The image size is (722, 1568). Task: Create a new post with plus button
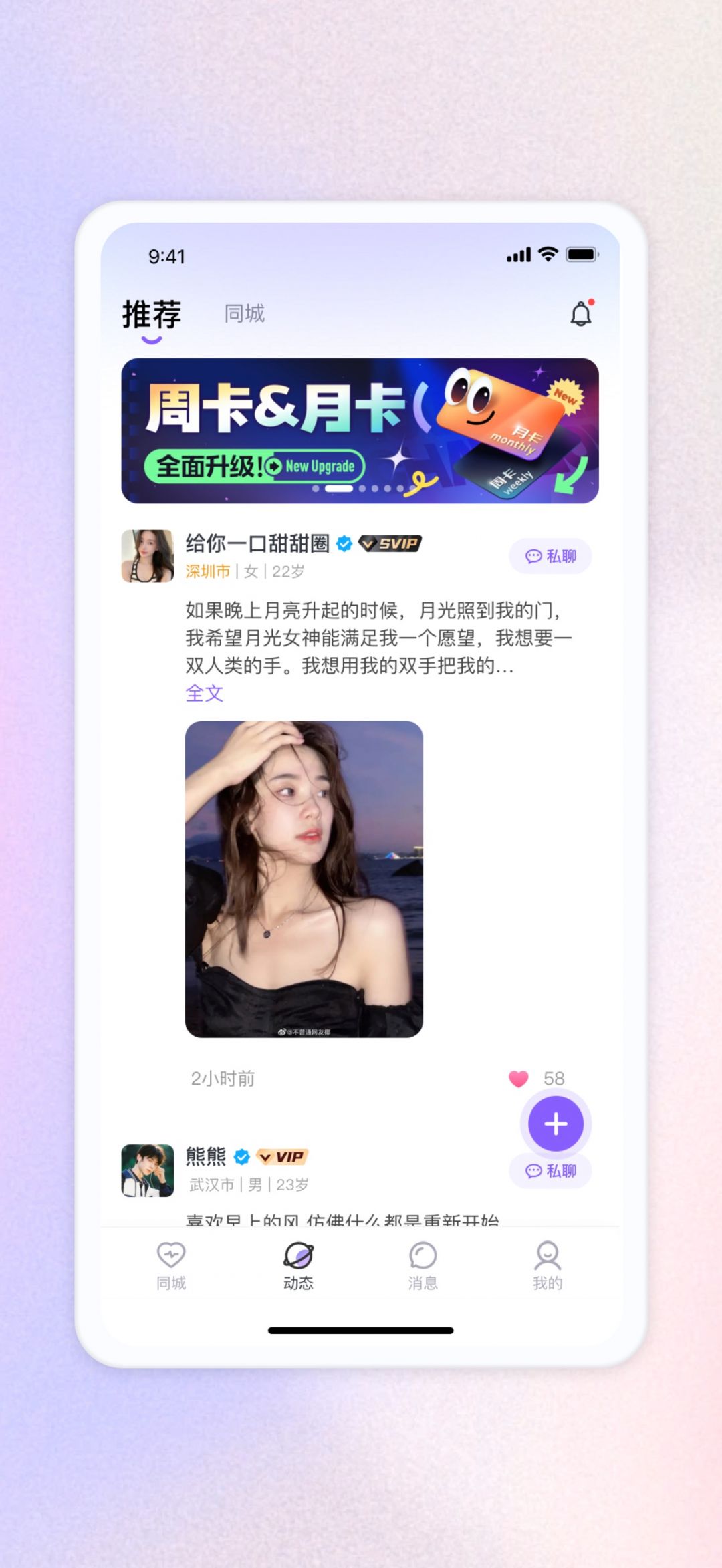click(556, 1124)
